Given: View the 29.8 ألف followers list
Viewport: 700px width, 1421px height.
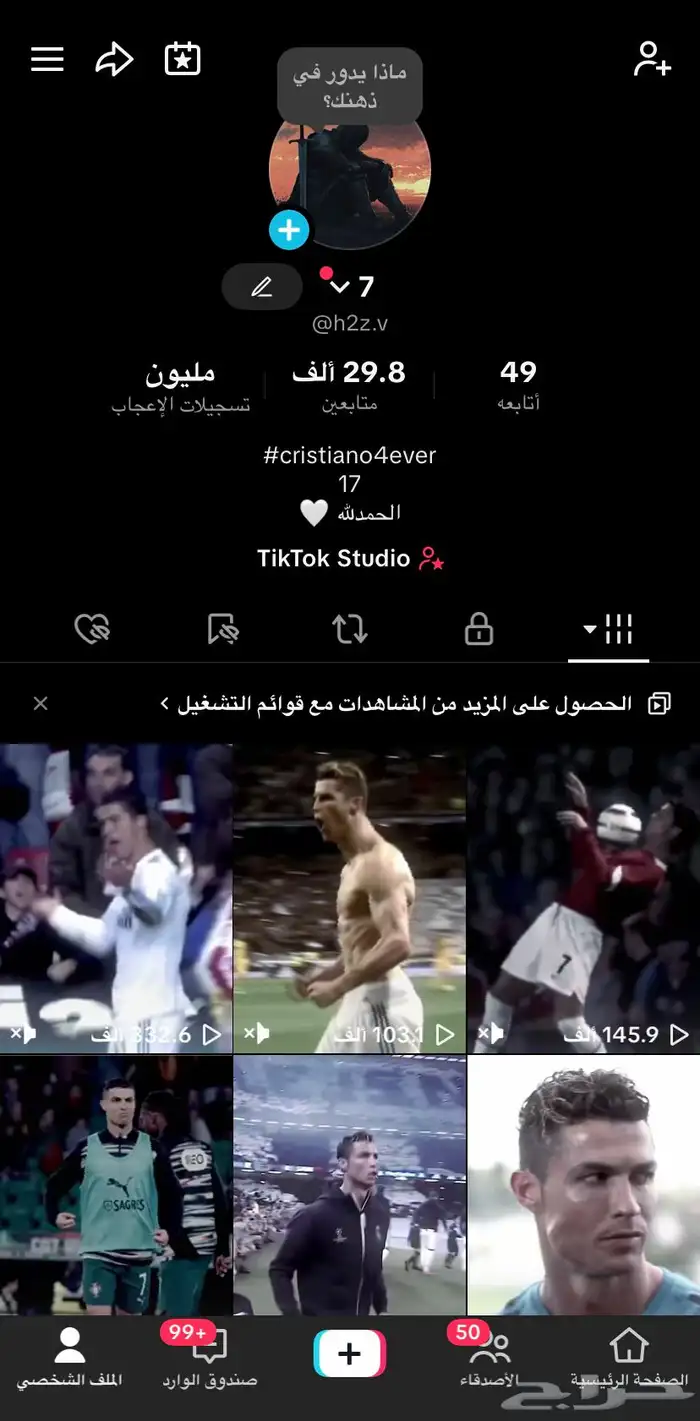Looking at the screenshot, I should [x=349, y=385].
